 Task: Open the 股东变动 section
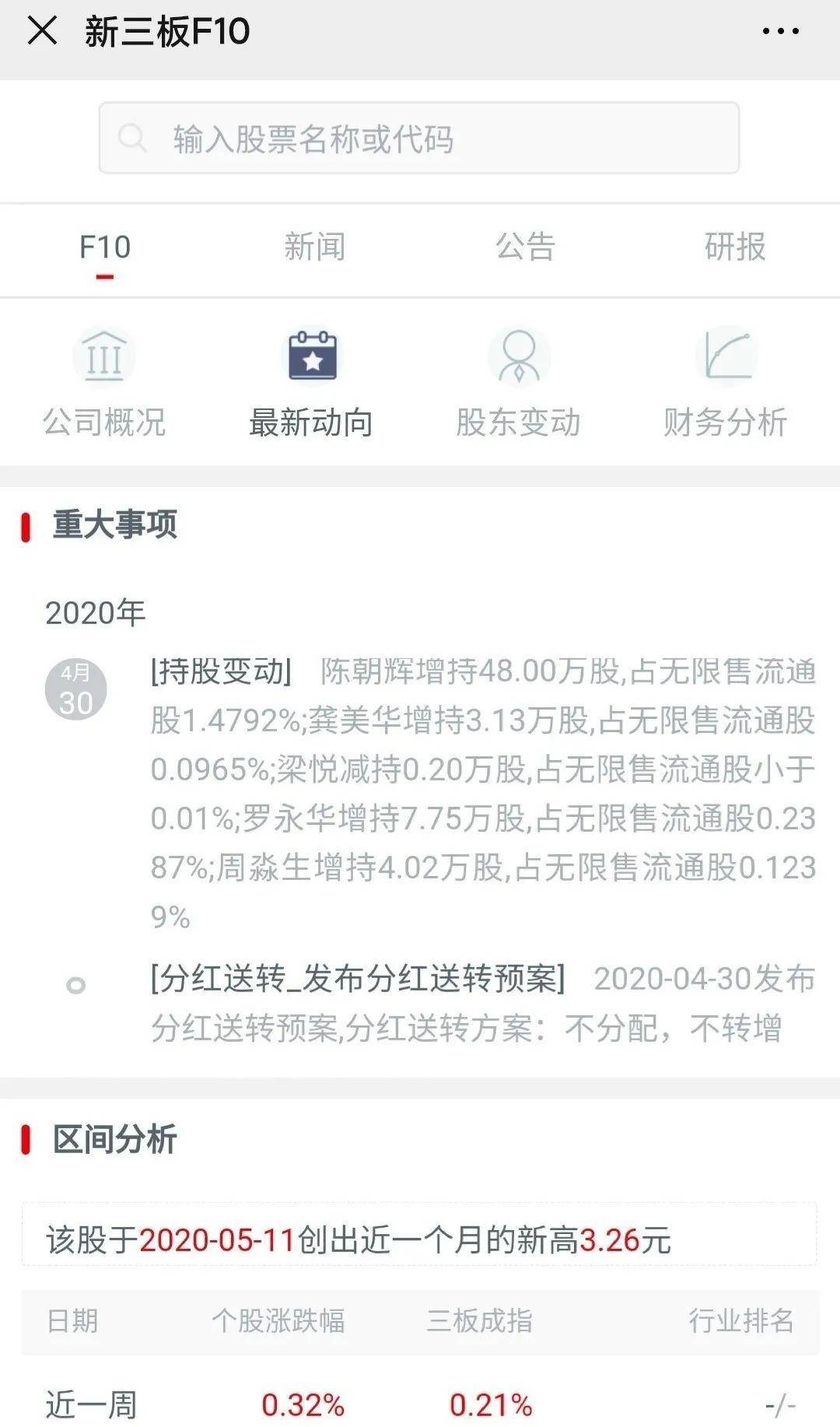click(x=519, y=383)
